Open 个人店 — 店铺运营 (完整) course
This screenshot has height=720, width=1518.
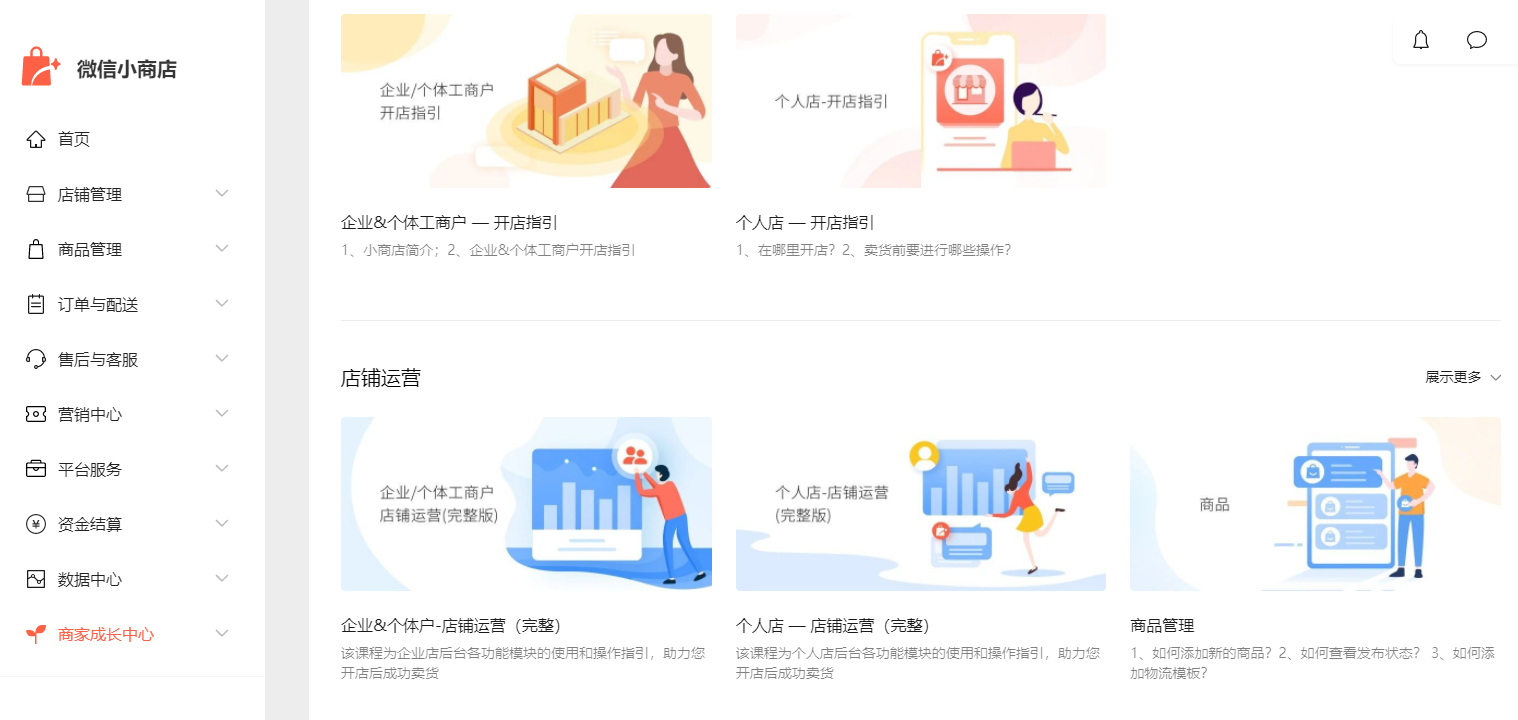tap(920, 504)
